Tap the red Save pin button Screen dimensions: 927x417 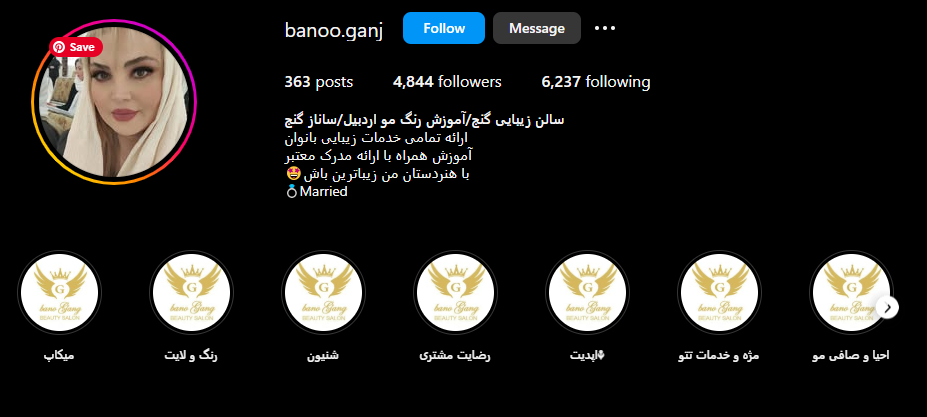[75, 47]
